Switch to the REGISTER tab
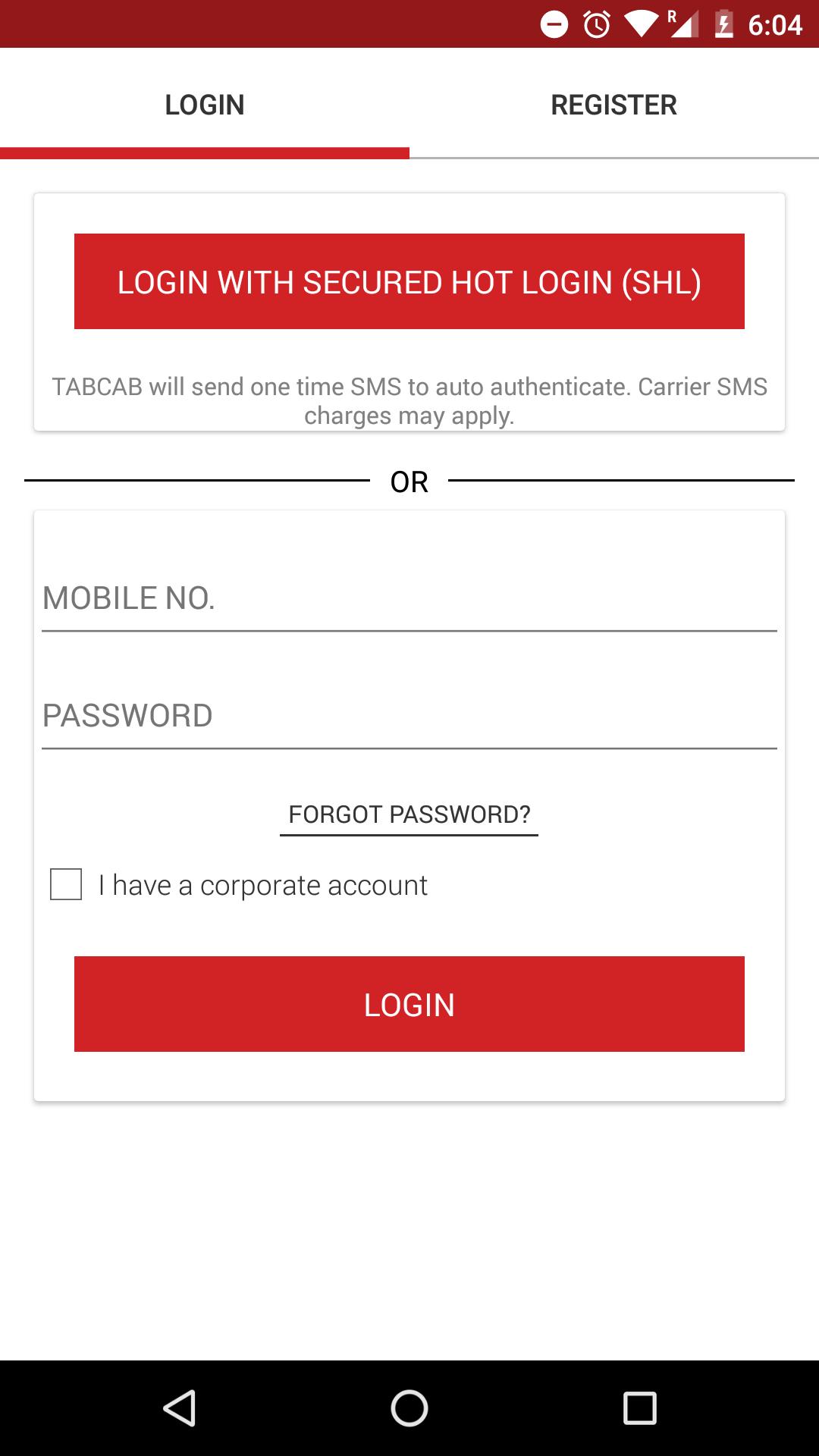The height and width of the screenshot is (1456, 819). click(x=613, y=105)
